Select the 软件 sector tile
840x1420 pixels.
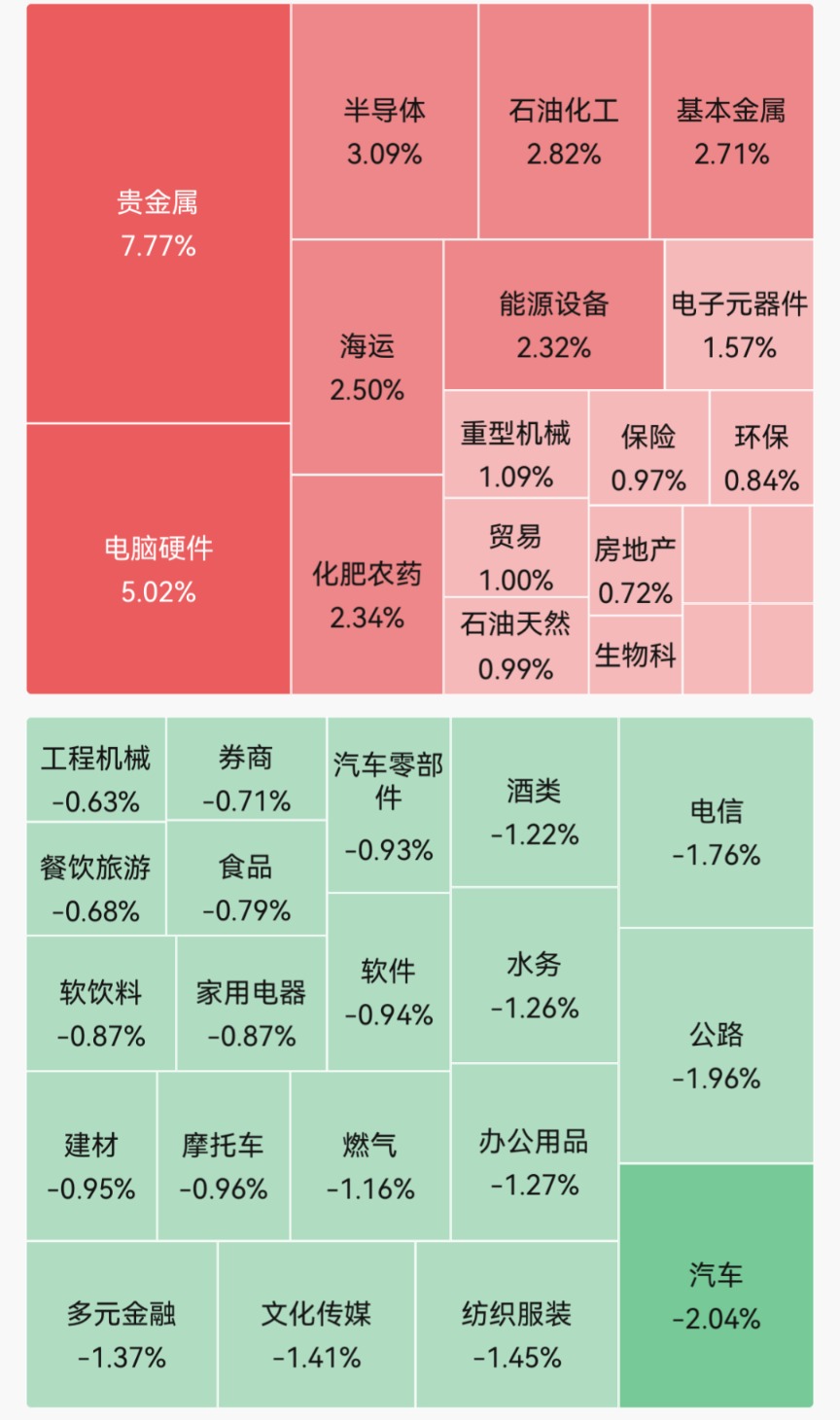[x=389, y=982]
